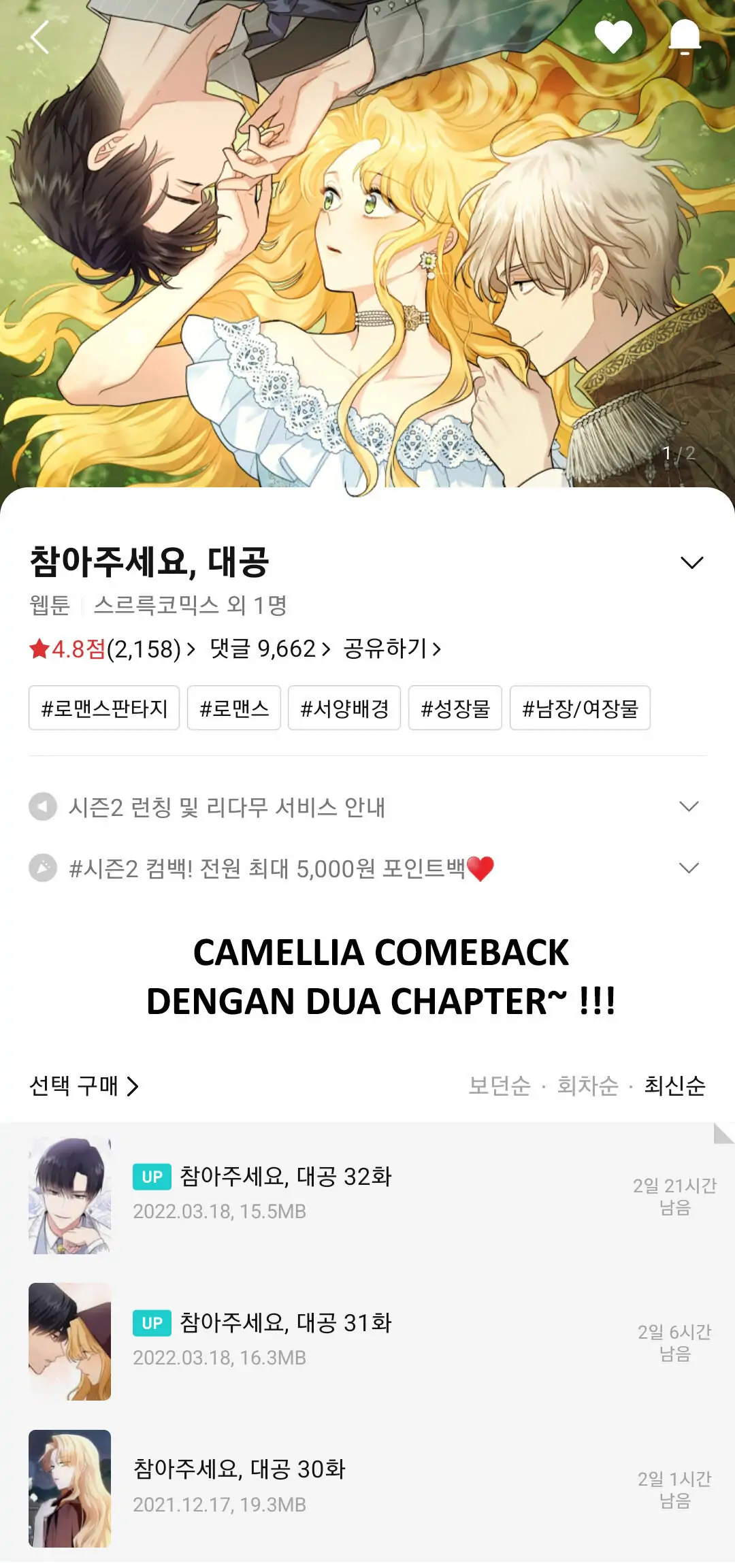Go back using the top-left arrow

pos(39,37)
